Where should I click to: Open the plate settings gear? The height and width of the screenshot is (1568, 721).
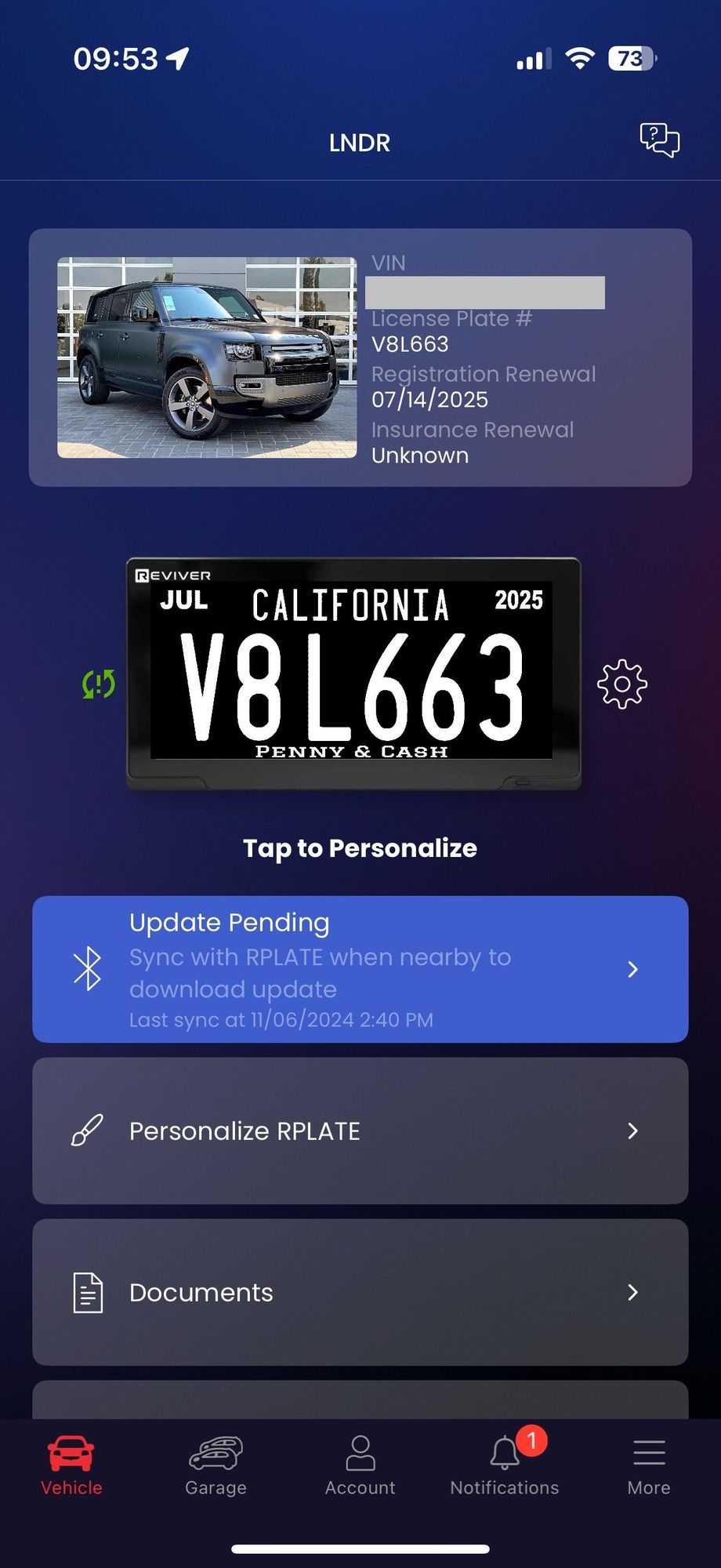[x=621, y=684]
